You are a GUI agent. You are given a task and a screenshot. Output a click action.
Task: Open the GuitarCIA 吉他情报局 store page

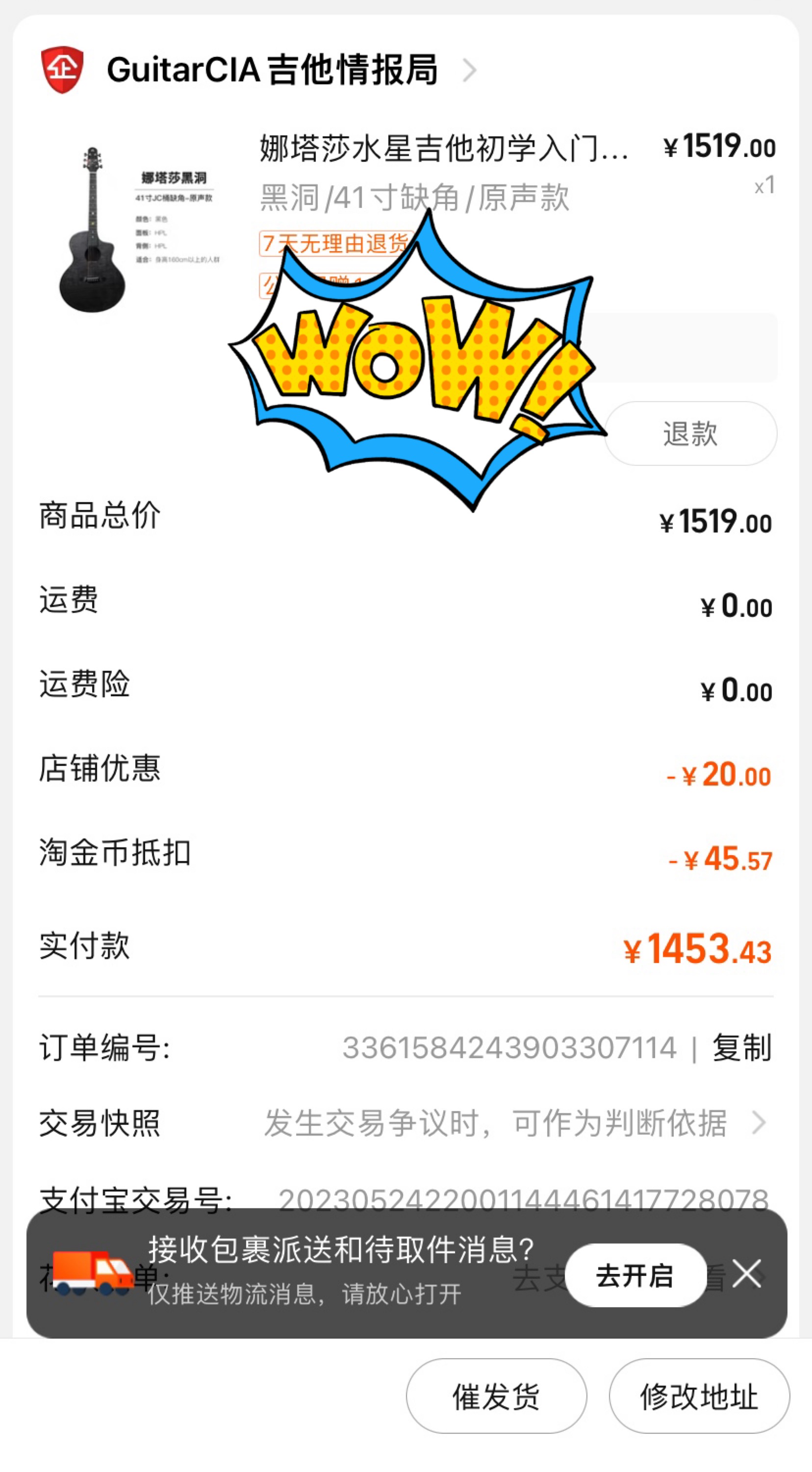click(272, 70)
